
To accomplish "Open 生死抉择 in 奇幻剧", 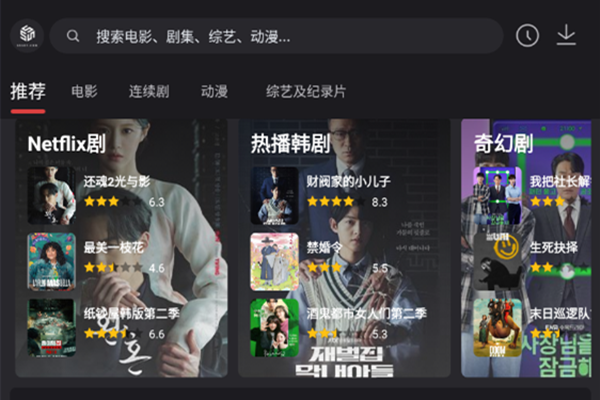I will [555, 247].
